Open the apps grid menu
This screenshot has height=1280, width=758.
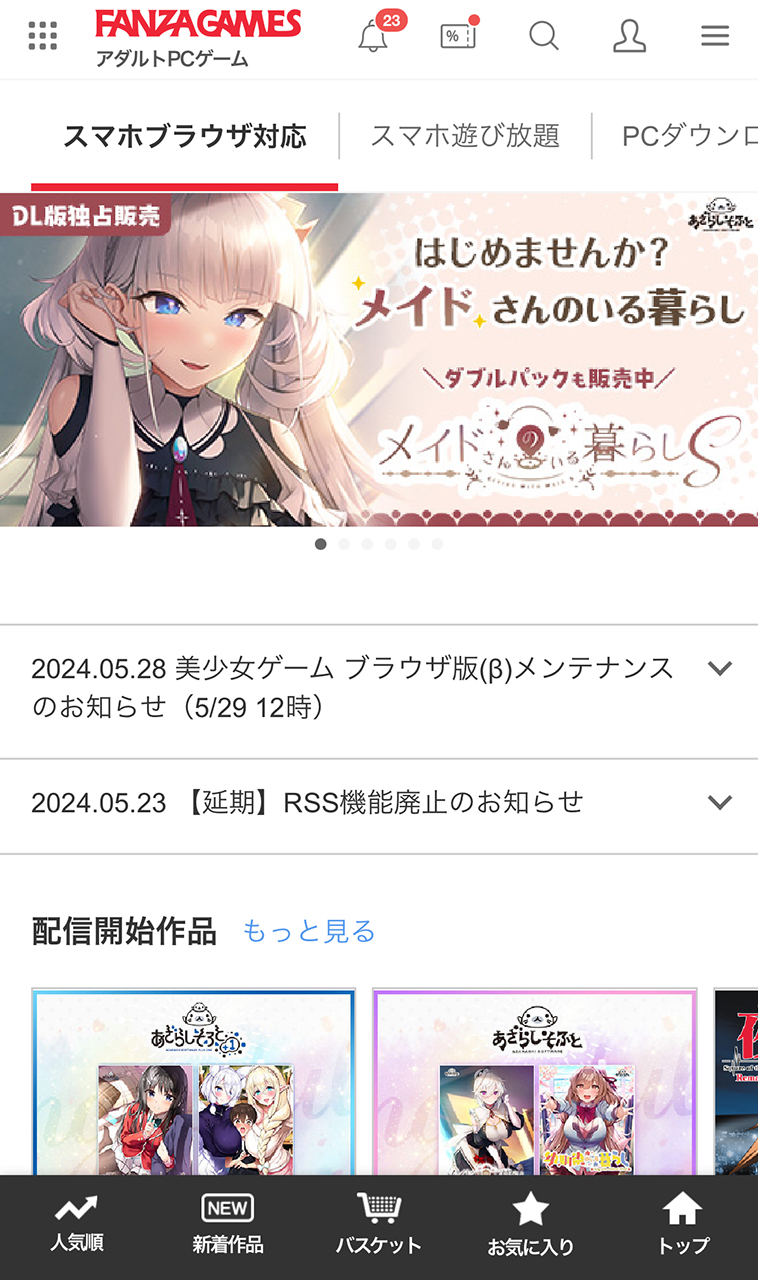tap(43, 37)
